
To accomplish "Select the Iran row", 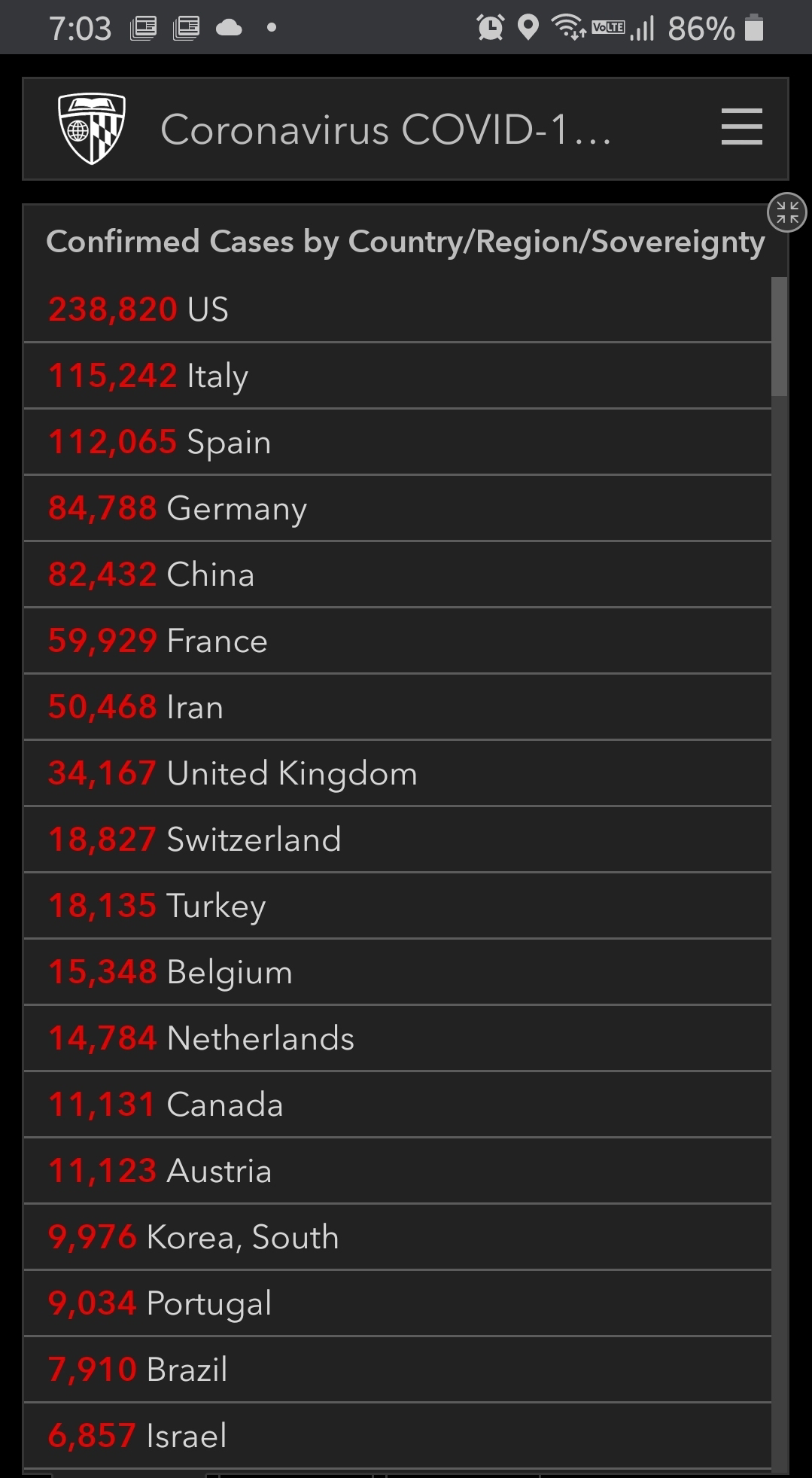I will 397,707.
